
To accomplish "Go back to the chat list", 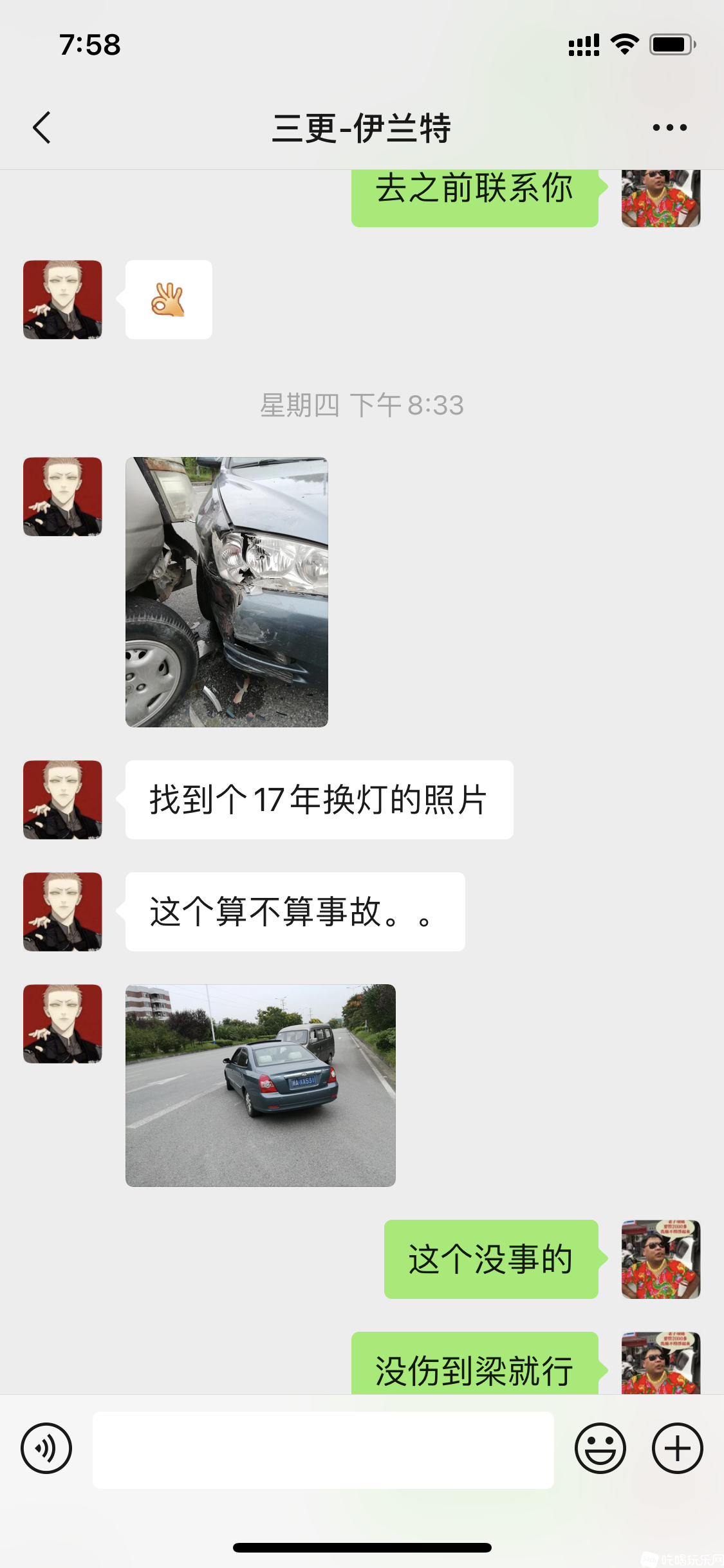I will pyautogui.click(x=42, y=127).
